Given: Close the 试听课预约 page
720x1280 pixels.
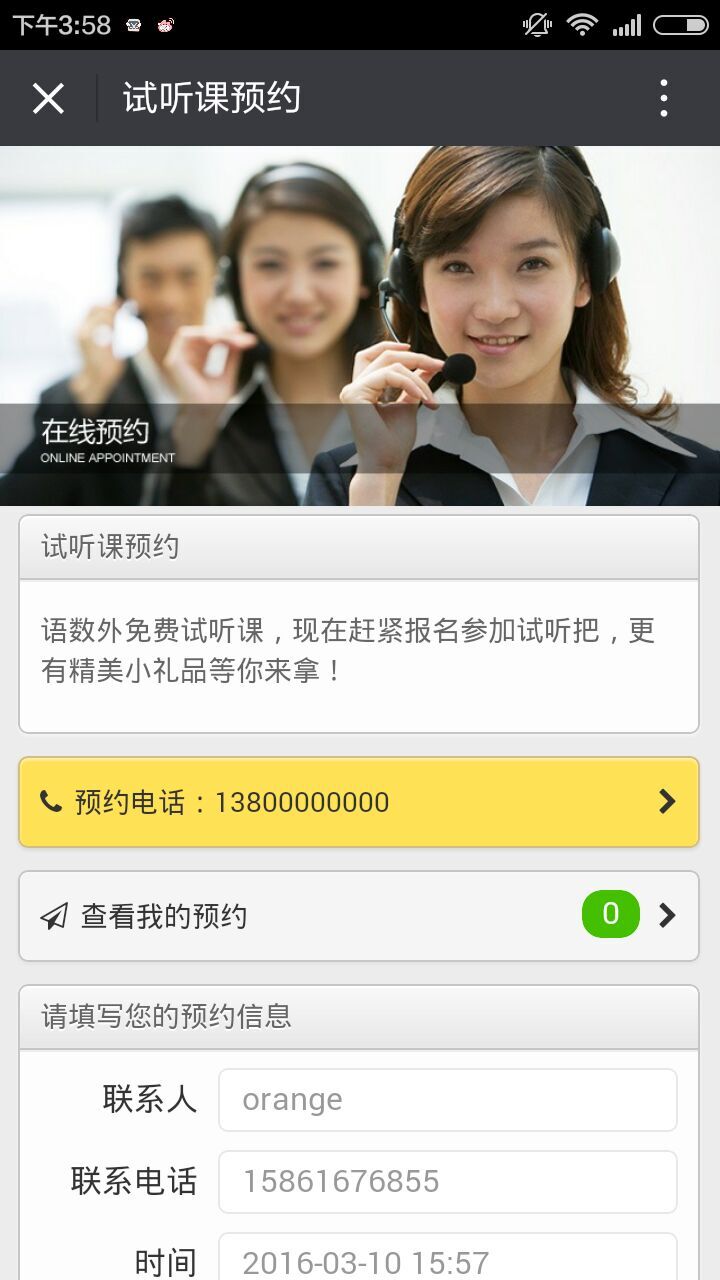Looking at the screenshot, I should pyautogui.click(x=48, y=98).
